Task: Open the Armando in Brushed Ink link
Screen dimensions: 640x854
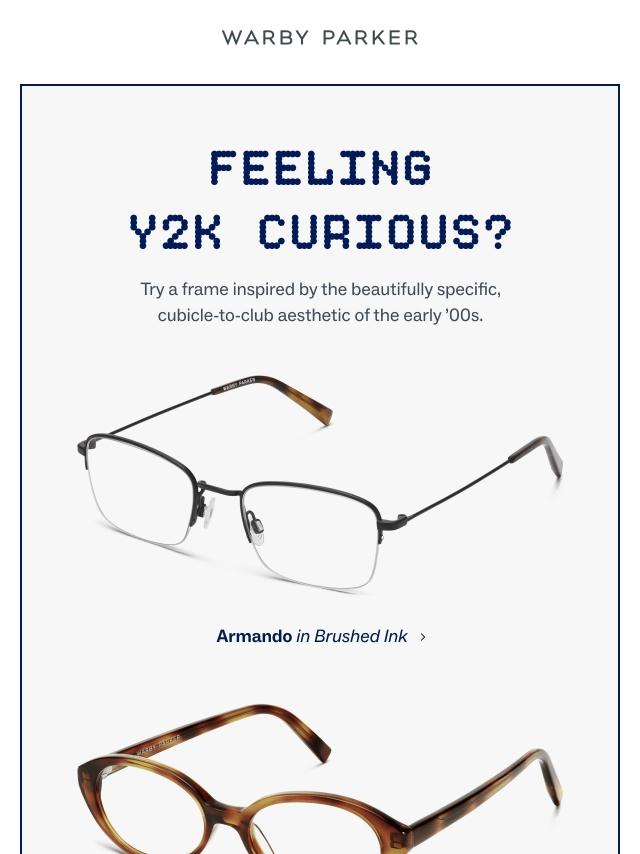Action: (x=320, y=636)
